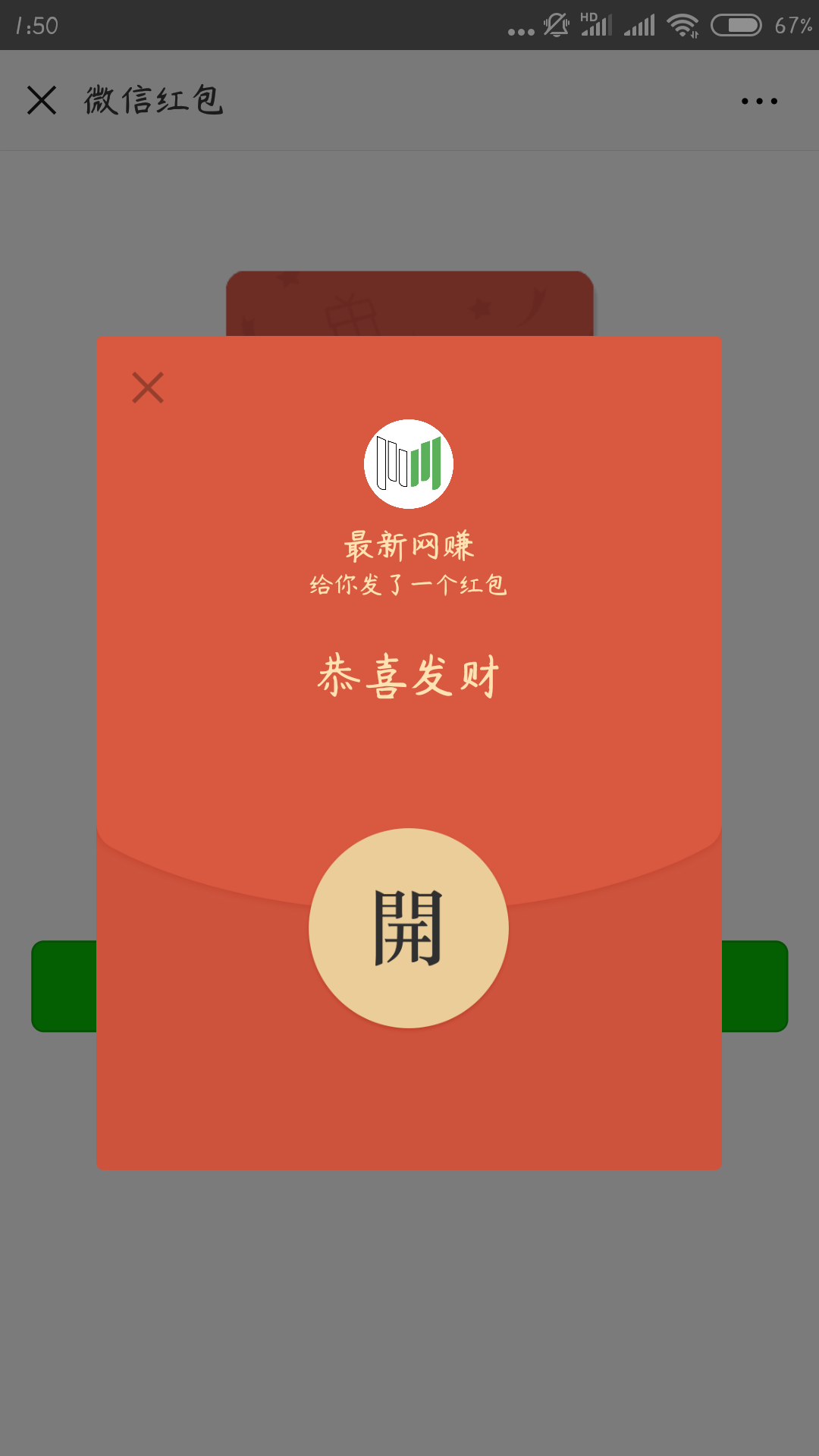The image size is (819, 1456).
Task: Close the 微信红包 page
Action: coord(42,100)
